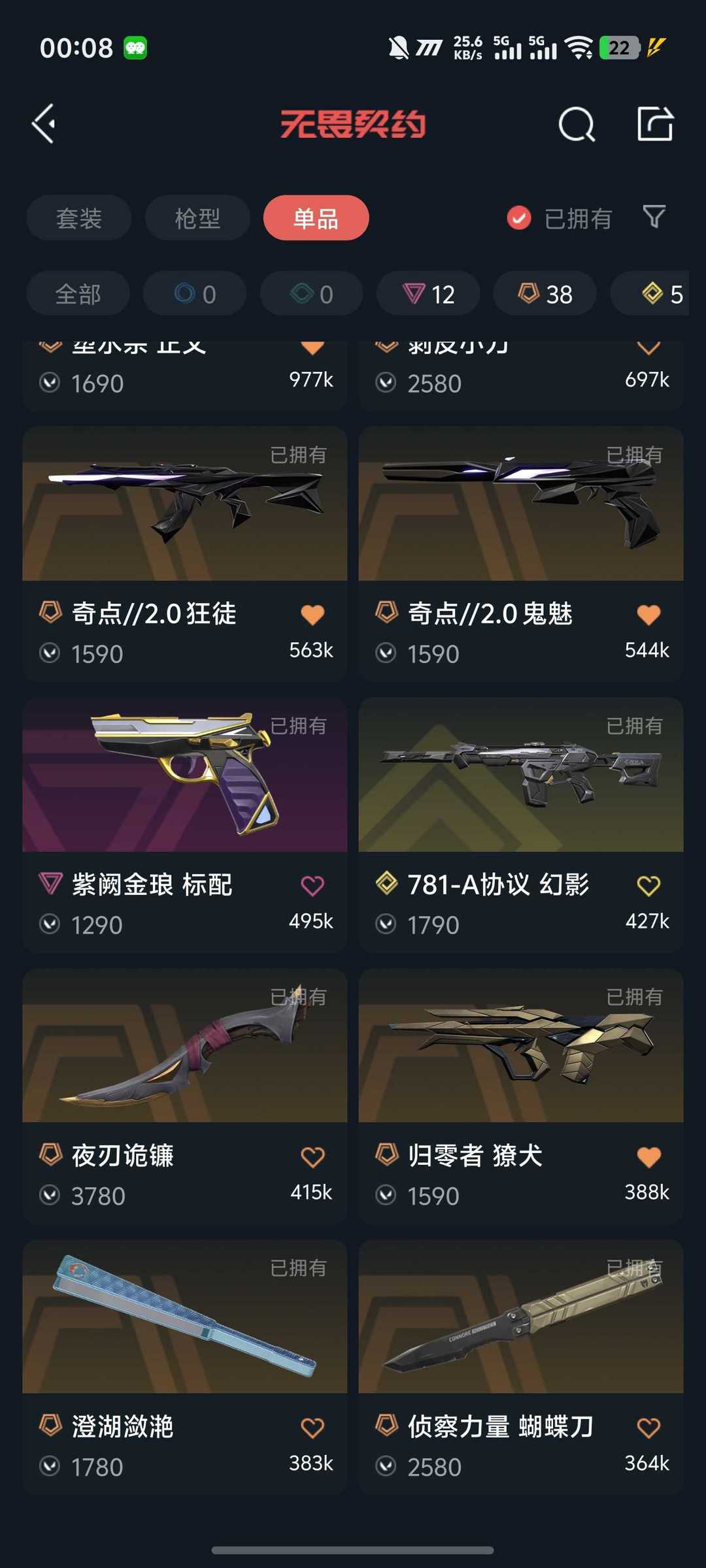Like the 781-A协议 幻影 skin
The image size is (706, 1568).
tap(648, 886)
